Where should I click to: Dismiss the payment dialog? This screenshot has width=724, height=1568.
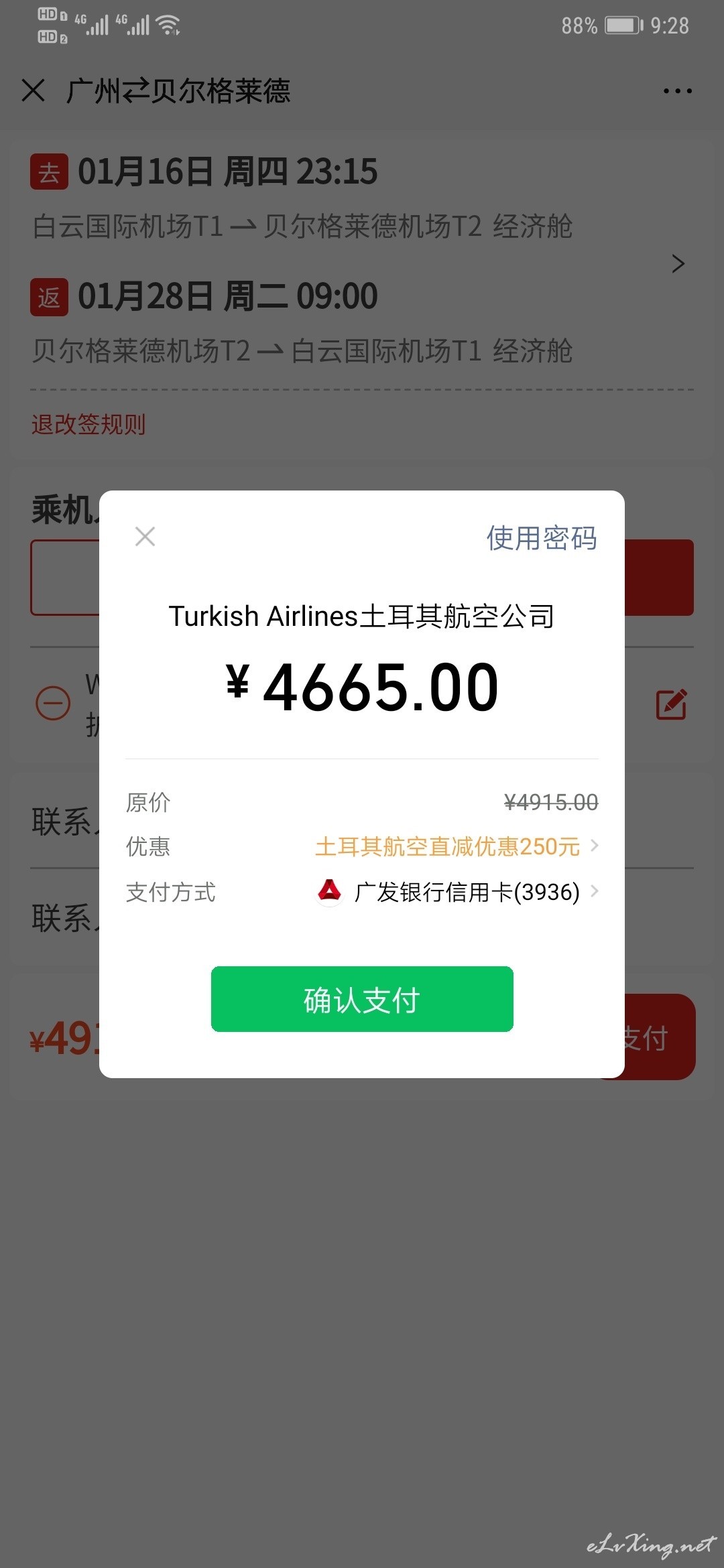pyautogui.click(x=145, y=536)
